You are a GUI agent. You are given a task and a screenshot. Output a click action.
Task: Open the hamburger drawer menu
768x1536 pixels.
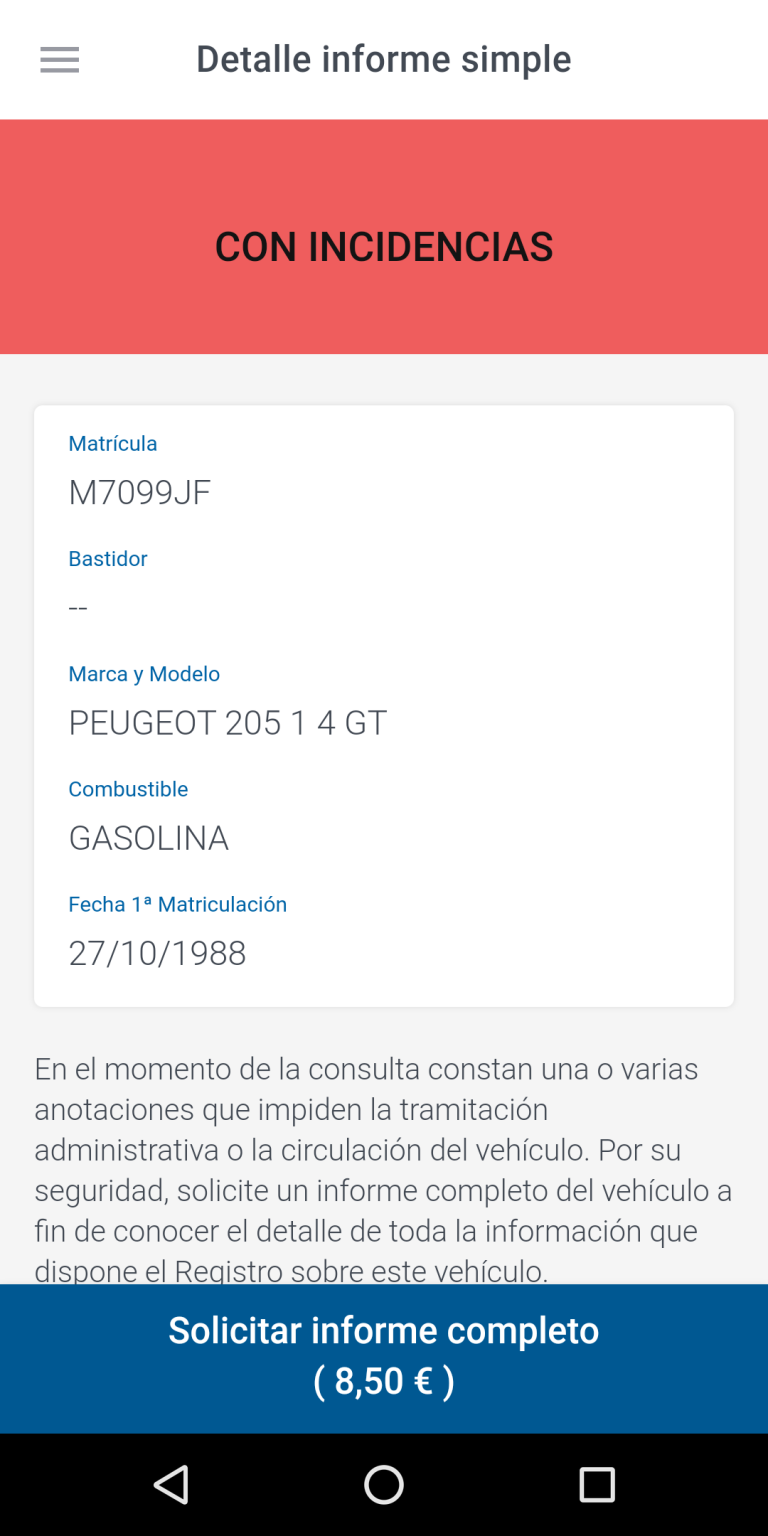(x=60, y=60)
